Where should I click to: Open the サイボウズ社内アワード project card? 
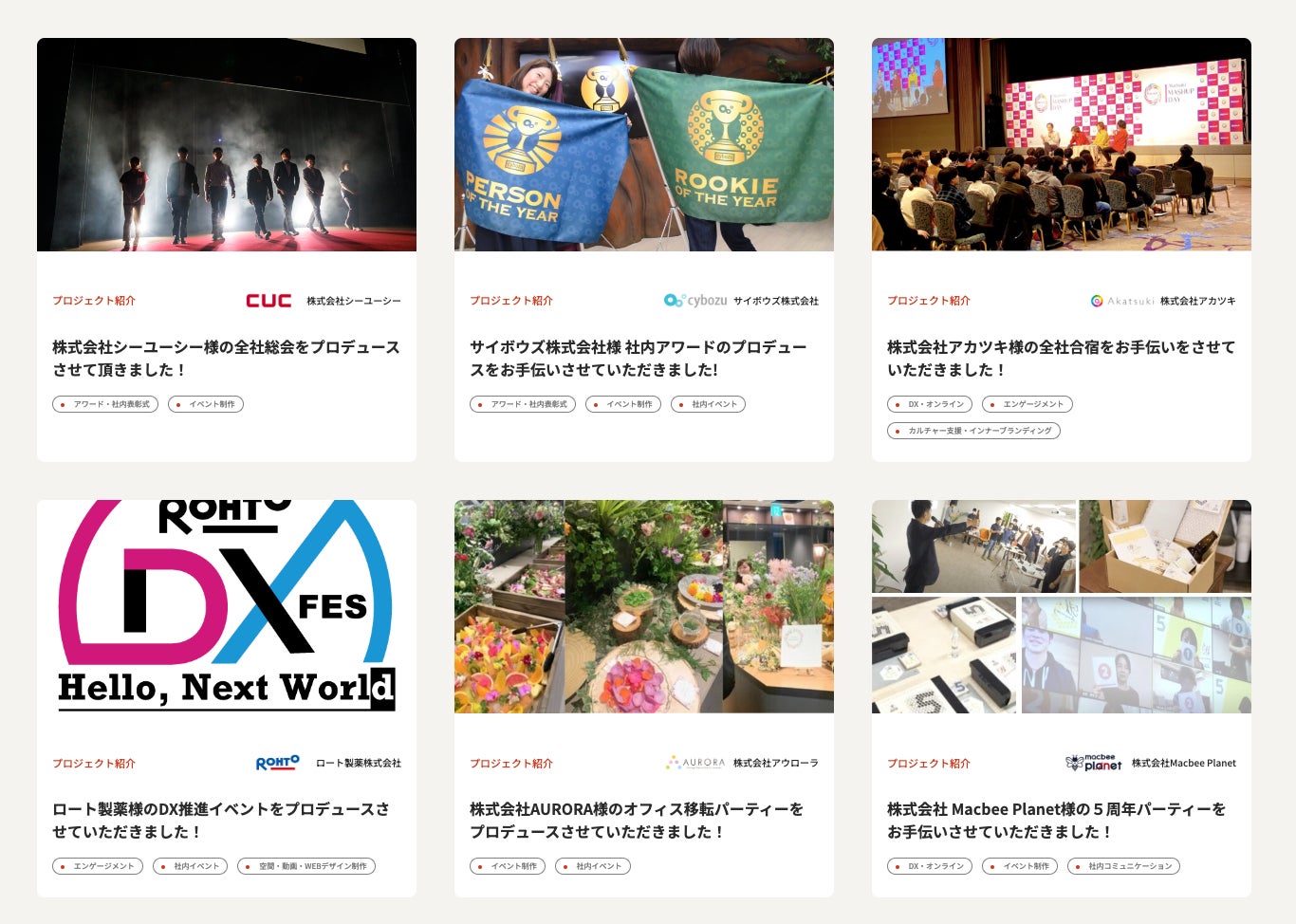[x=644, y=249]
